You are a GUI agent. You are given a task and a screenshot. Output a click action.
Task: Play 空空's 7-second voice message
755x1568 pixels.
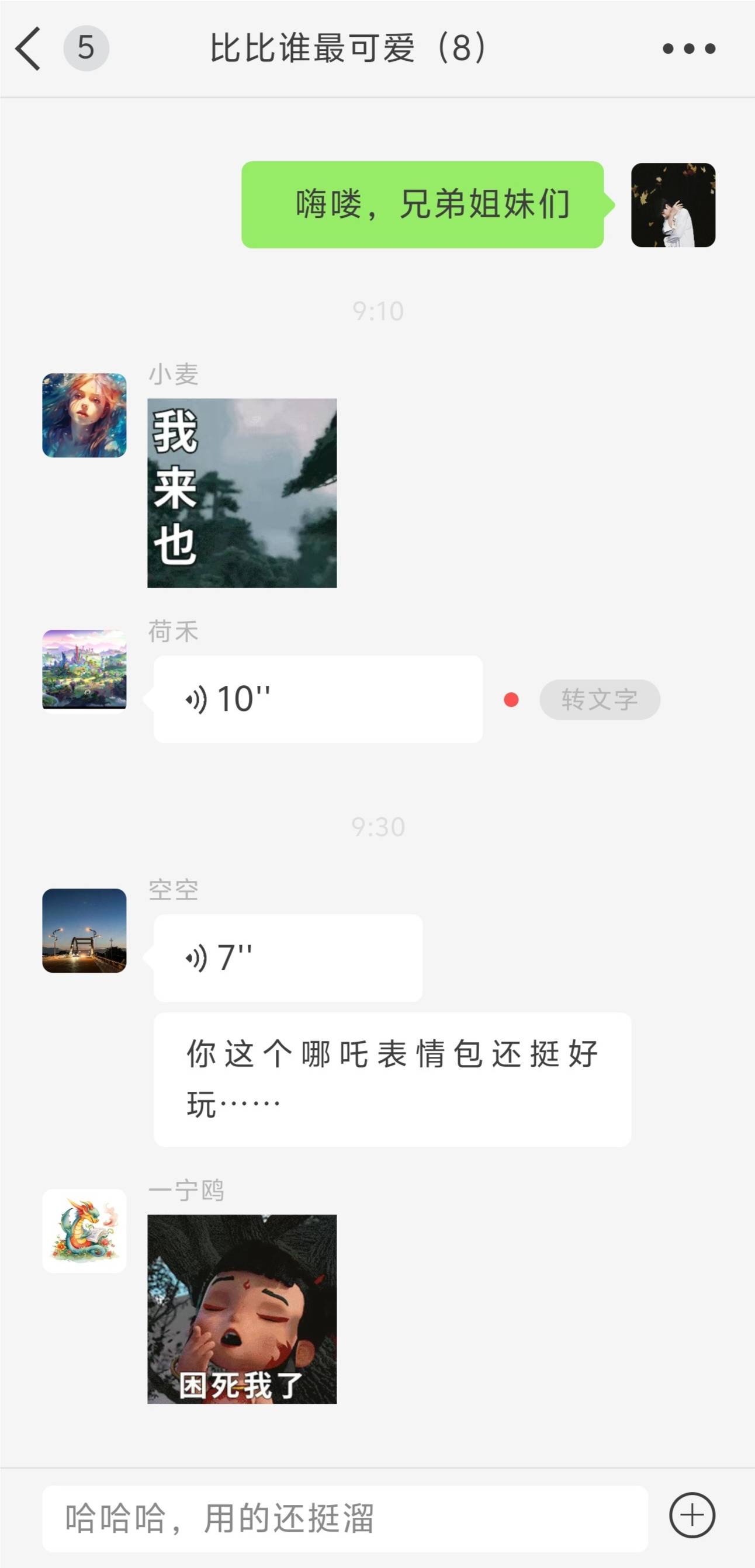[x=288, y=958]
